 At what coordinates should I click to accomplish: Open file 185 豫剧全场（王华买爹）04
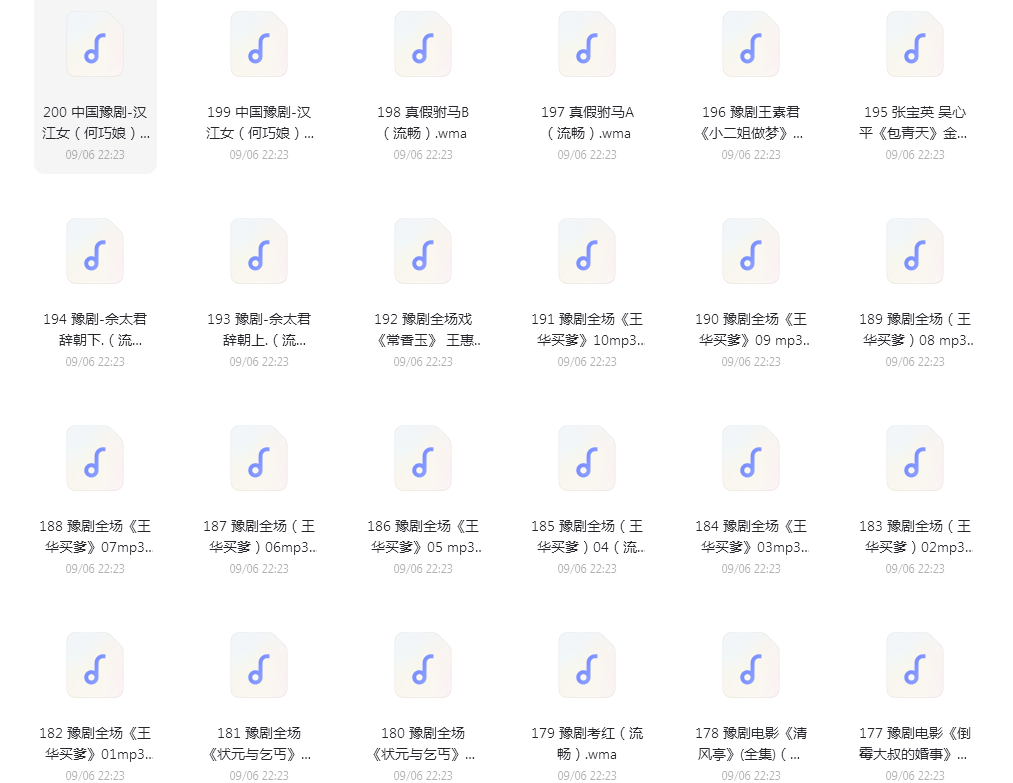[x=587, y=459]
